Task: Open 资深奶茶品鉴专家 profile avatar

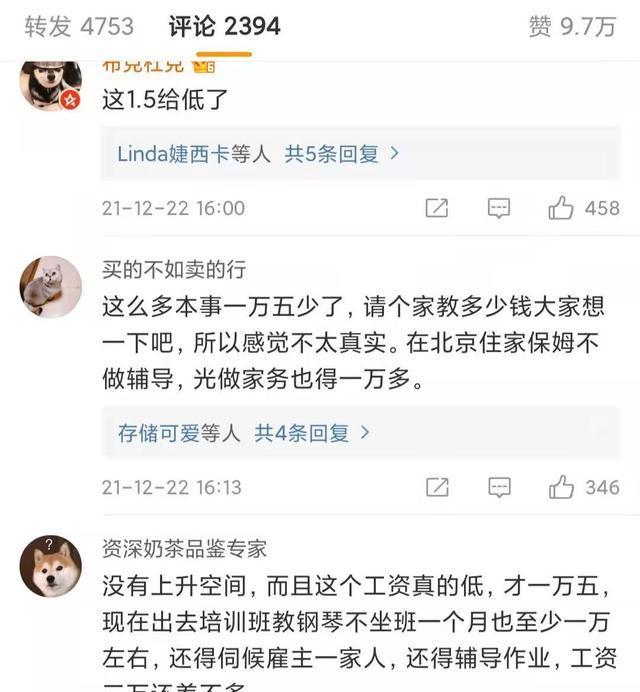Action: click(51, 566)
